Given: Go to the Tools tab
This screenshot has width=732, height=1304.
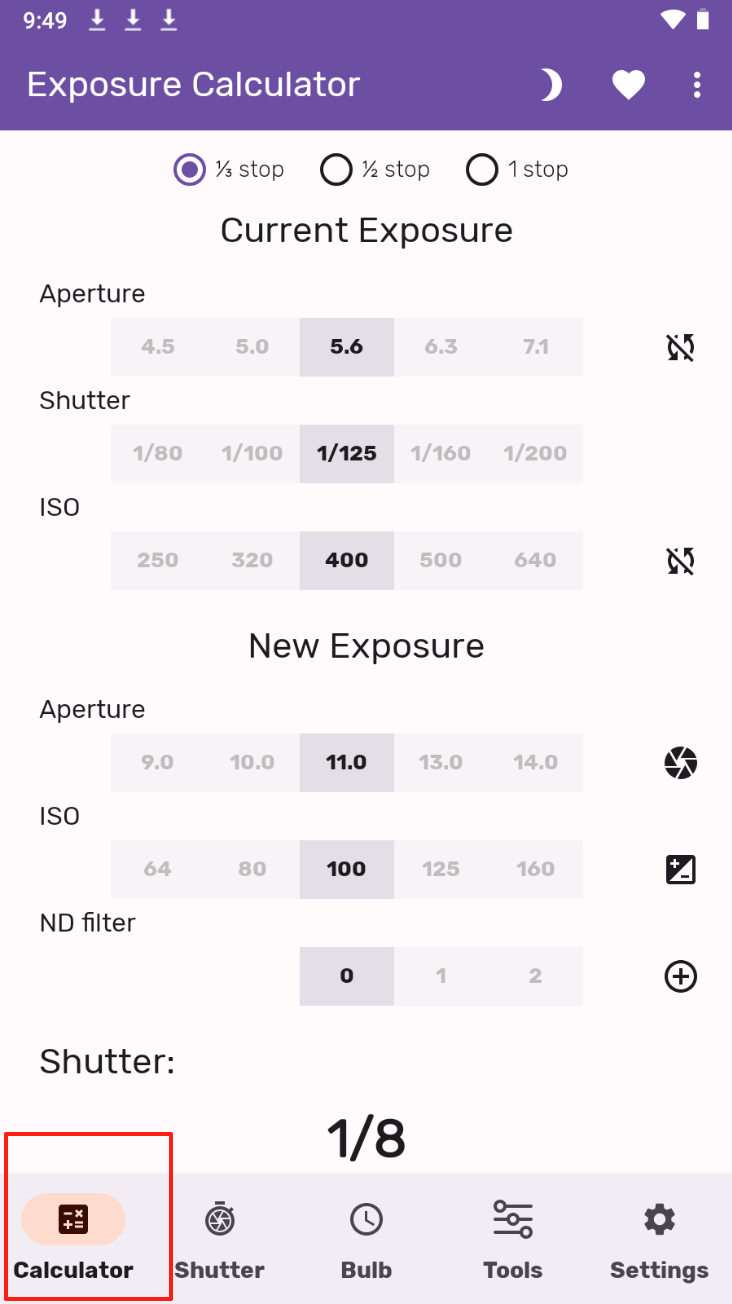Looking at the screenshot, I should click(513, 1240).
